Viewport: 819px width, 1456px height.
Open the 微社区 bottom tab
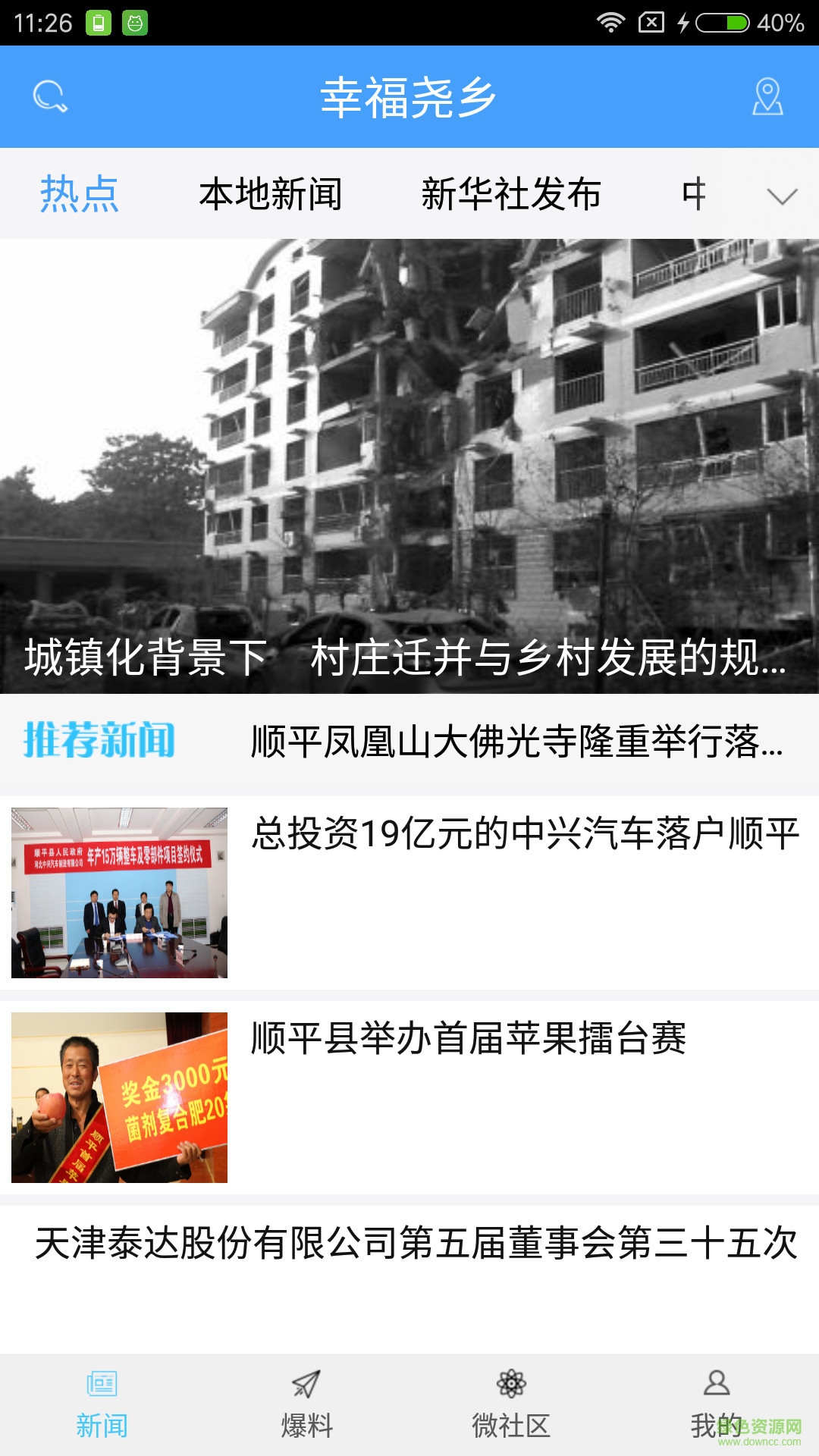click(x=511, y=1404)
